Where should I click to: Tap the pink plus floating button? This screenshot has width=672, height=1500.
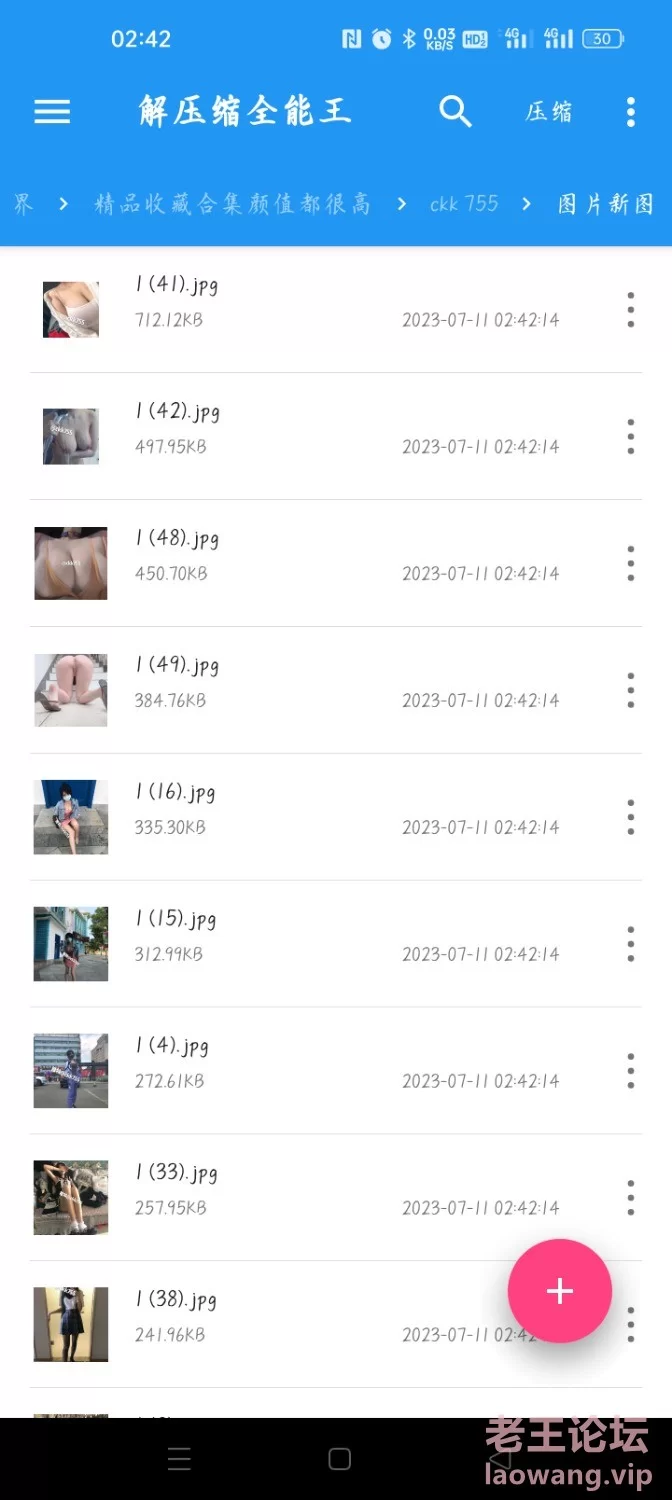pyautogui.click(x=559, y=1291)
